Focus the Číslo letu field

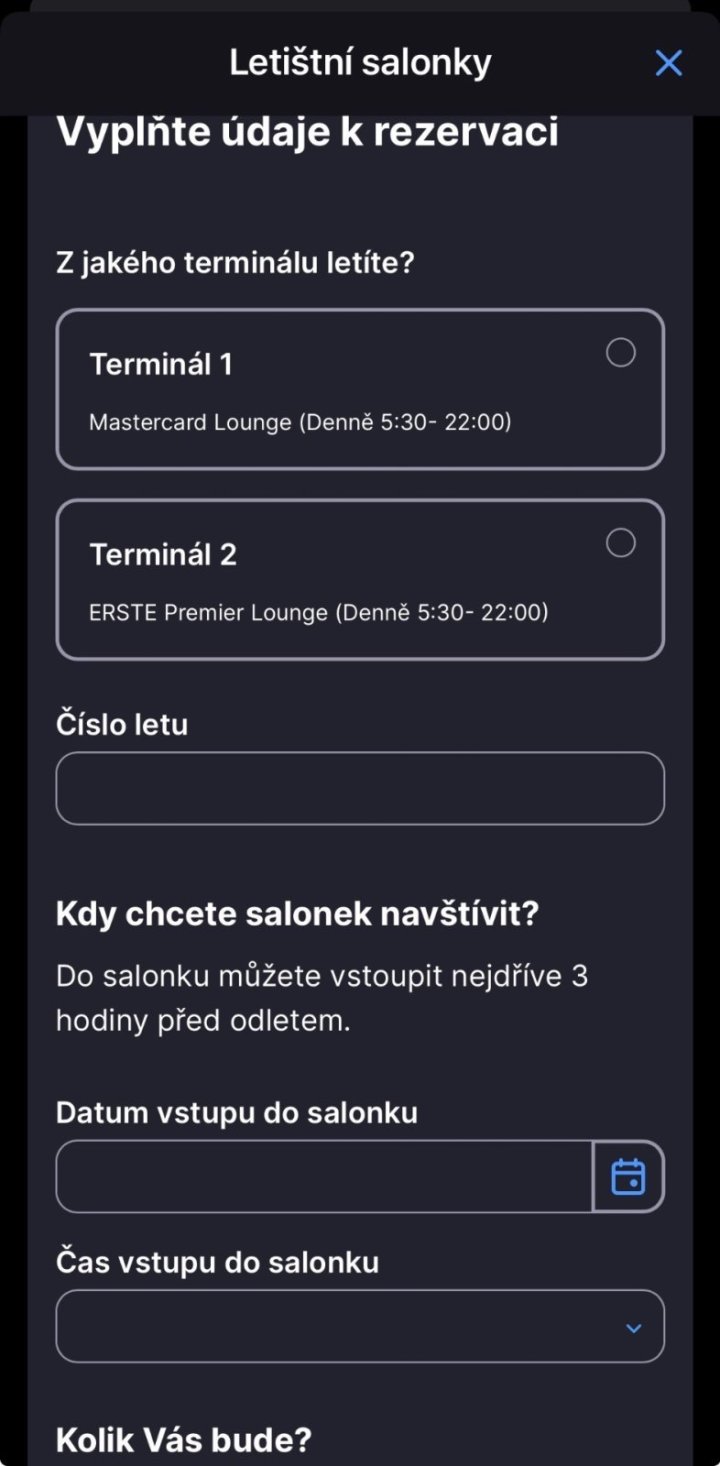coord(360,788)
